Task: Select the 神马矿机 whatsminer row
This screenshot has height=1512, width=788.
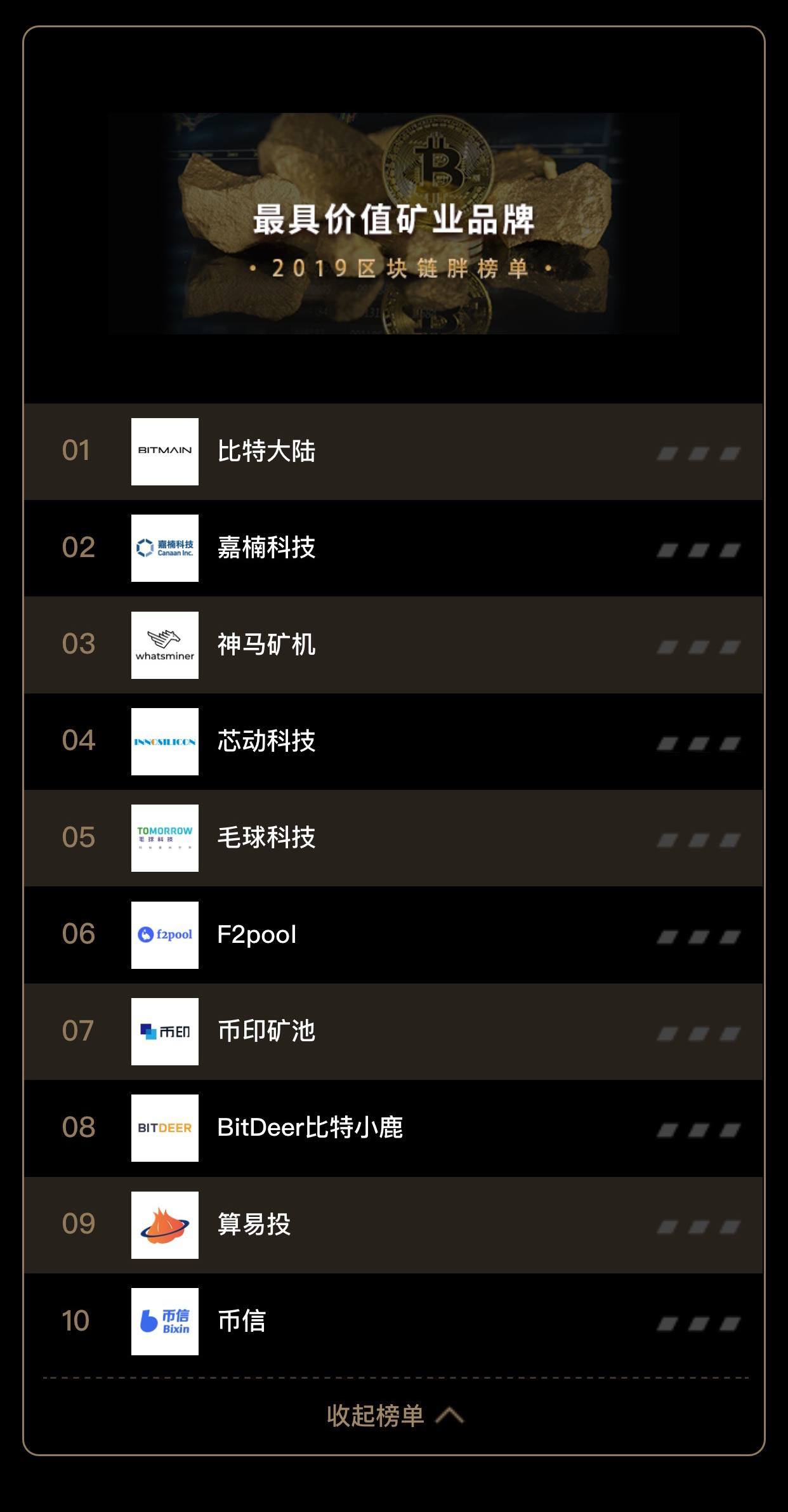Action: coord(393,645)
